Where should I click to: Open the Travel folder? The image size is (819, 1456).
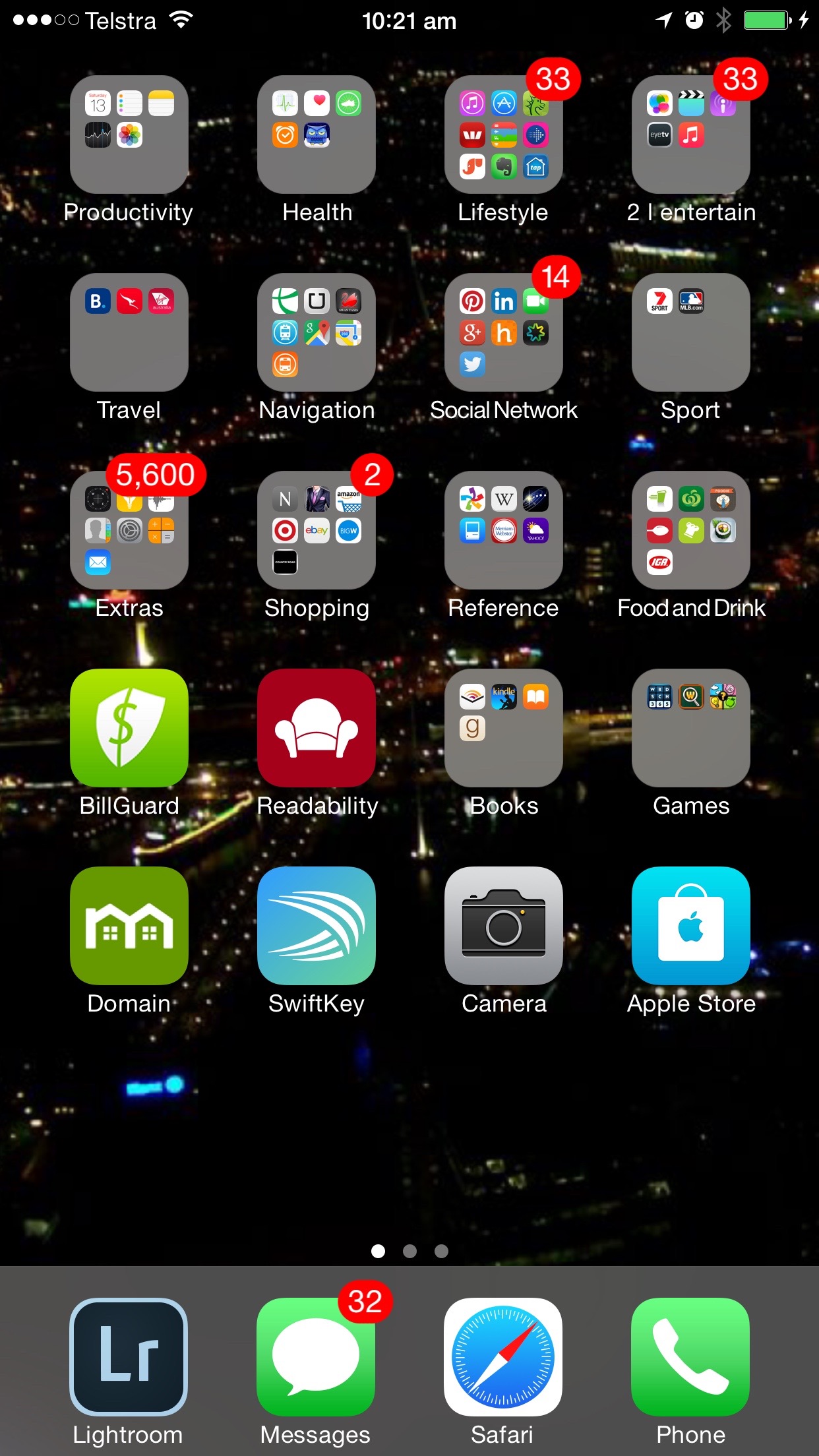[x=129, y=332]
